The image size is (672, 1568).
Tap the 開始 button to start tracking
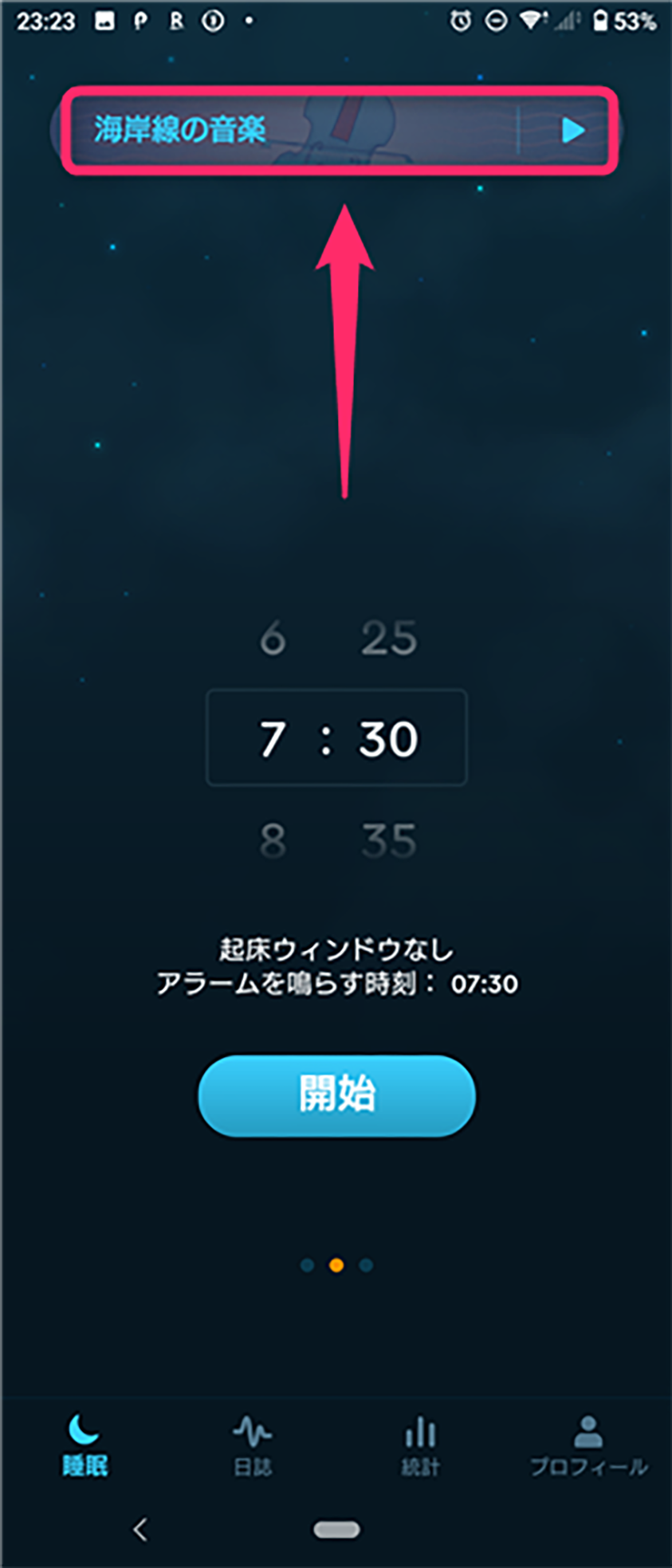coord(336,1095)
